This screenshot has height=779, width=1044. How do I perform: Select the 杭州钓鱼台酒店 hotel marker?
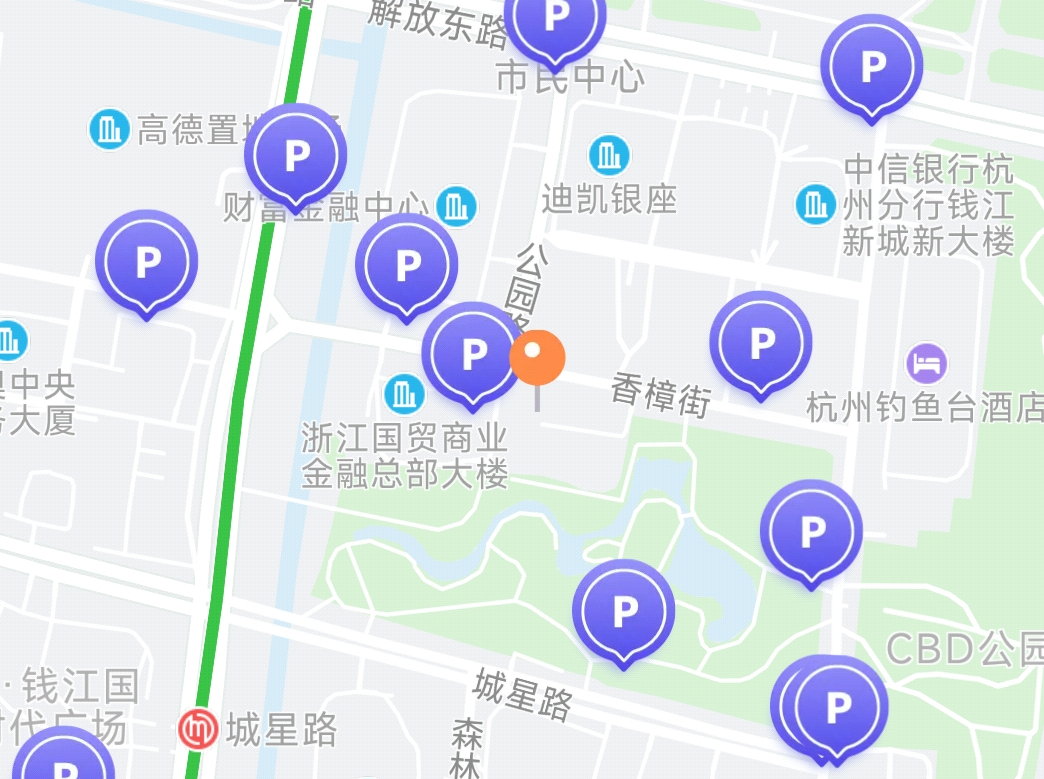(x=928, y=362)
